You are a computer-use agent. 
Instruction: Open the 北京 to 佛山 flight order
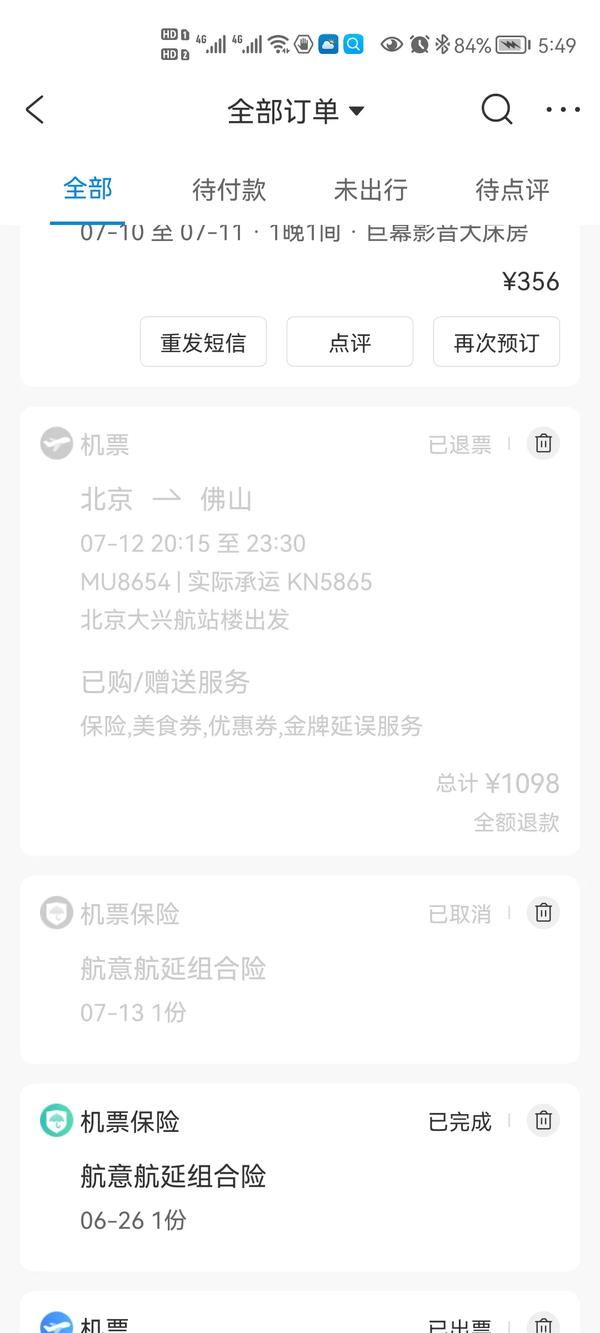pos(300,631)
